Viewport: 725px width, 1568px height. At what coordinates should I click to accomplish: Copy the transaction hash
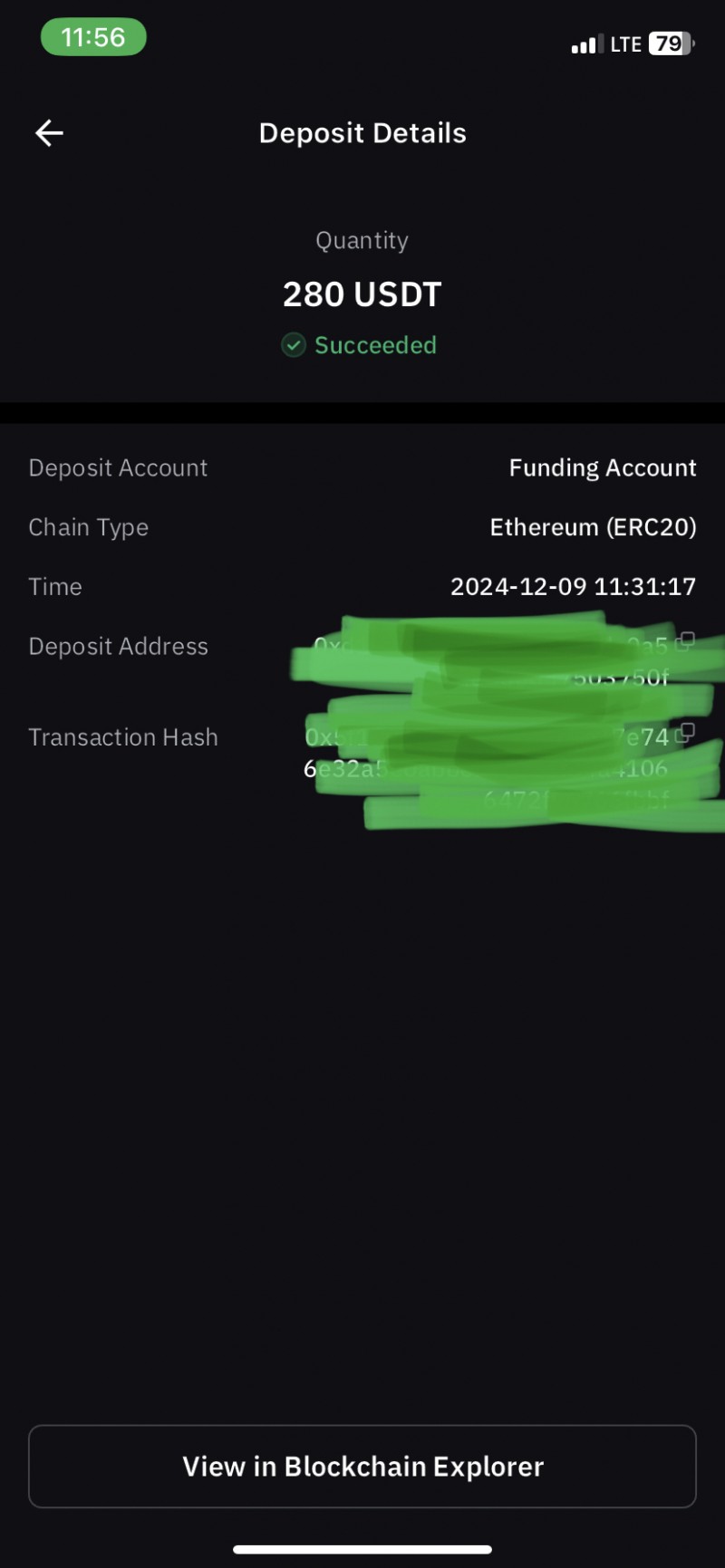tap(686, 732)
